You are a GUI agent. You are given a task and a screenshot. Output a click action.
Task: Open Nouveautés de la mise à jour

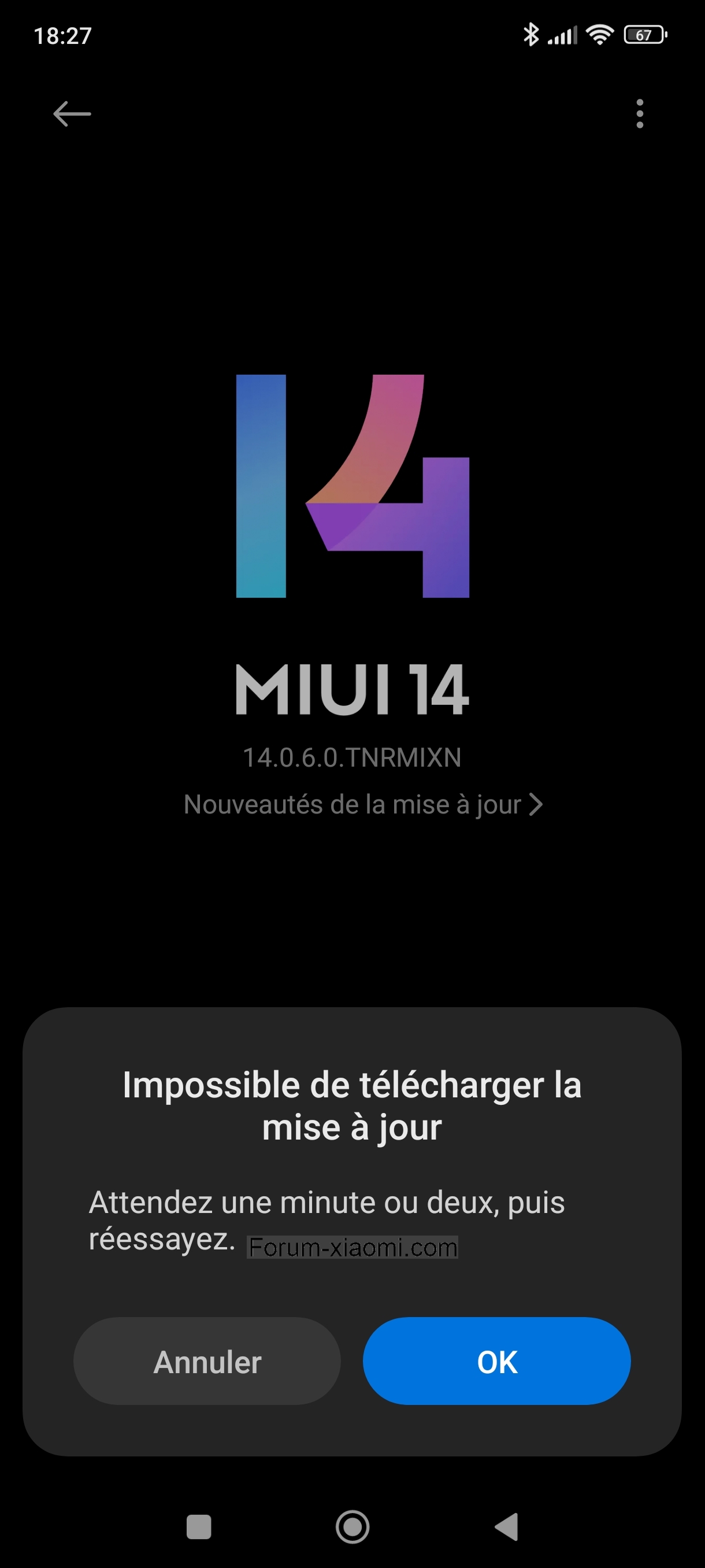point(362,805)
